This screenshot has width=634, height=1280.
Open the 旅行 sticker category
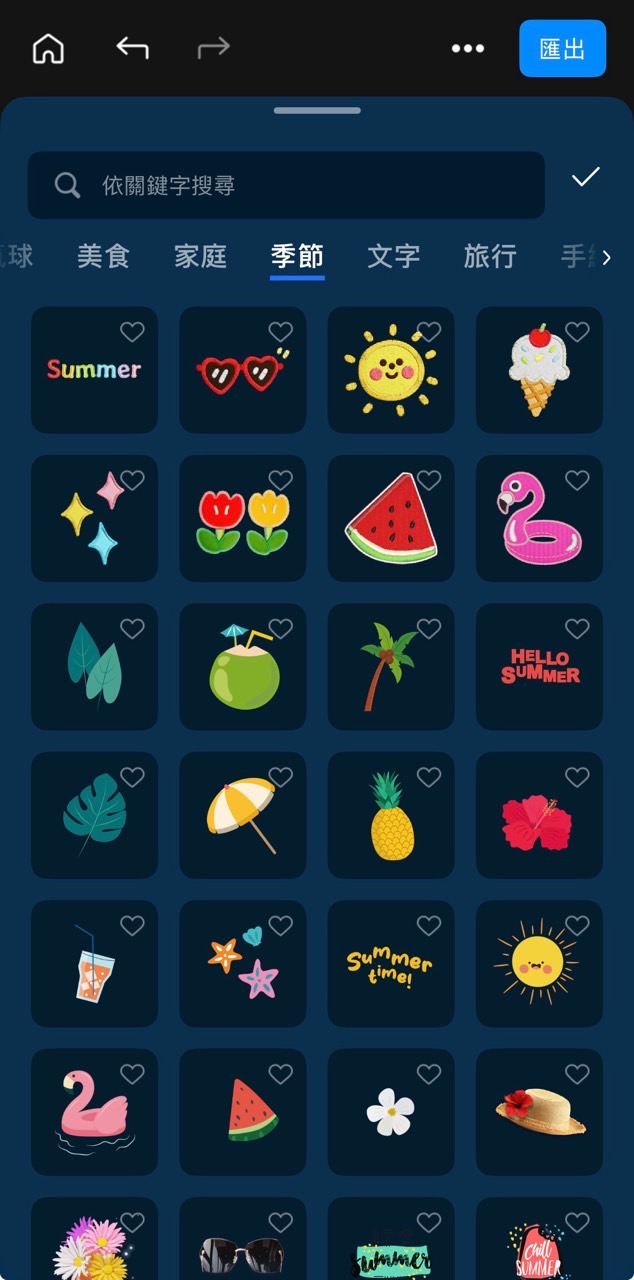490,256
